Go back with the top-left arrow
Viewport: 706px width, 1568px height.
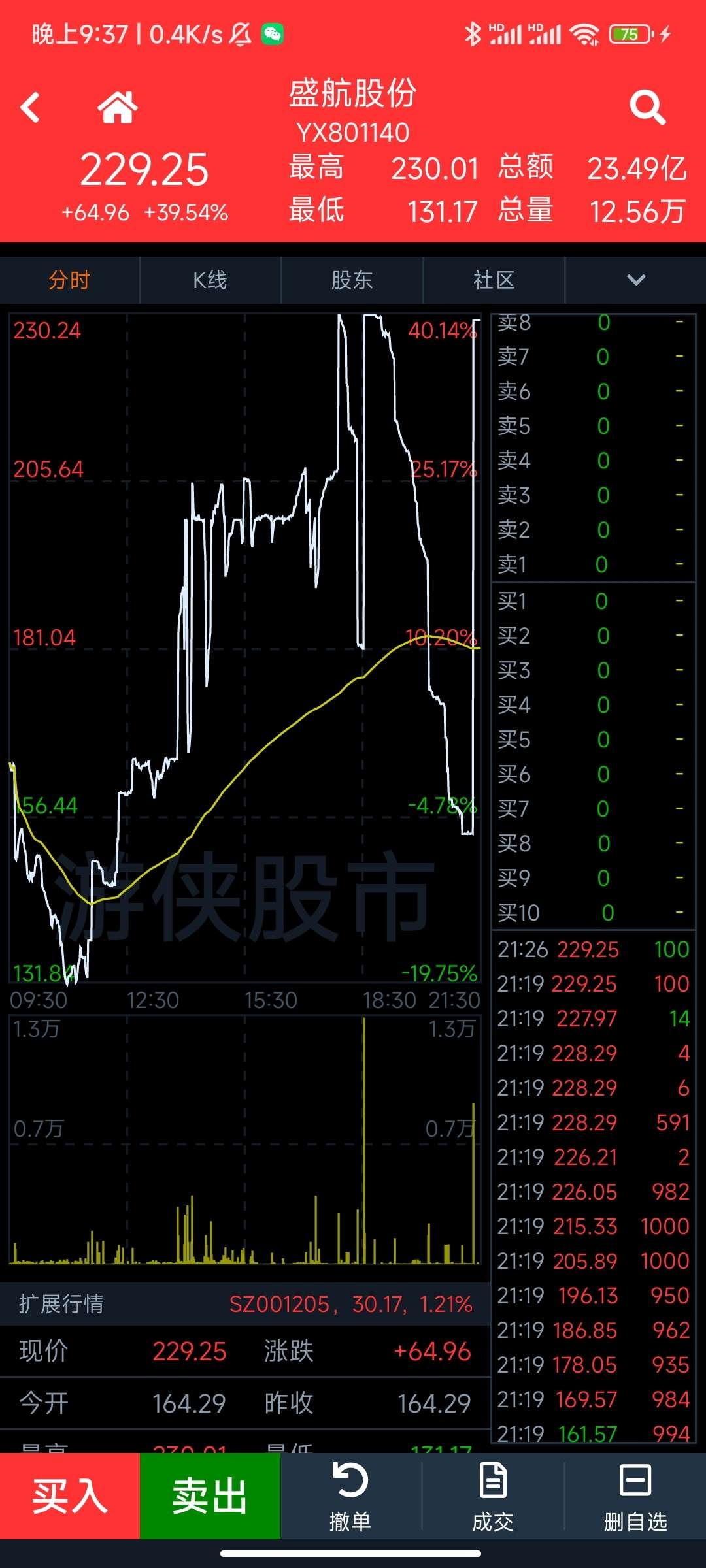(x=30, y=107)
